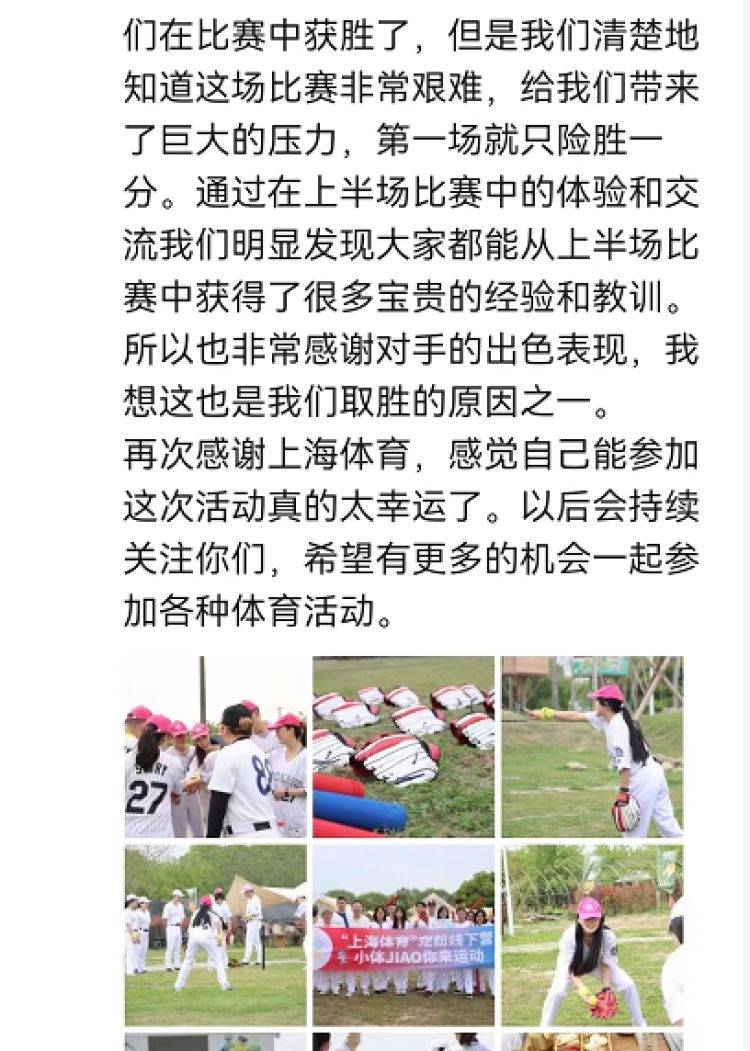The image size is (750, 1051).
Task: View the photo of baseball gloves on grass
Action: click(403, 747)
